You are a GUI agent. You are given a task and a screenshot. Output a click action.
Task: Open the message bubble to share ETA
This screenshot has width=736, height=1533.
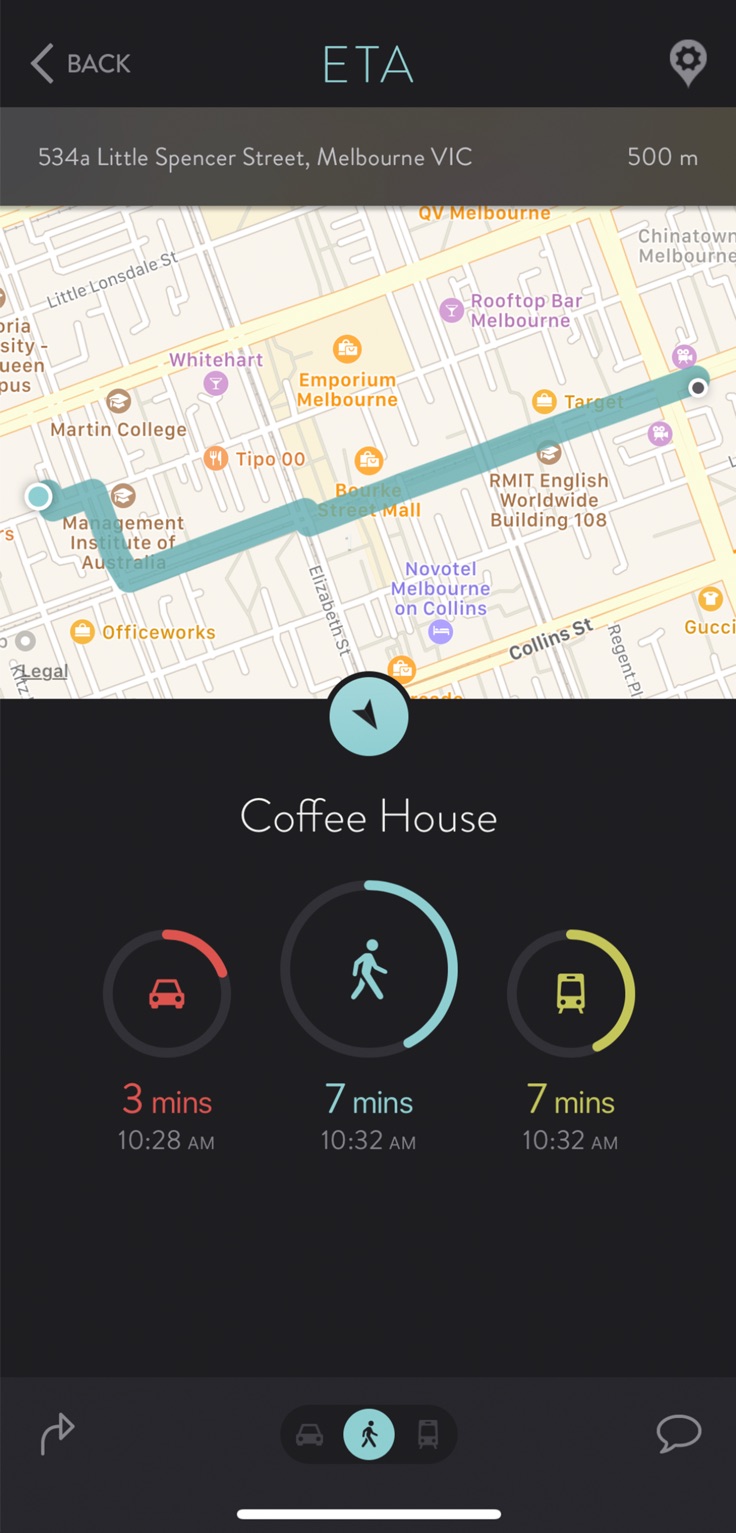coord(678,1433)
